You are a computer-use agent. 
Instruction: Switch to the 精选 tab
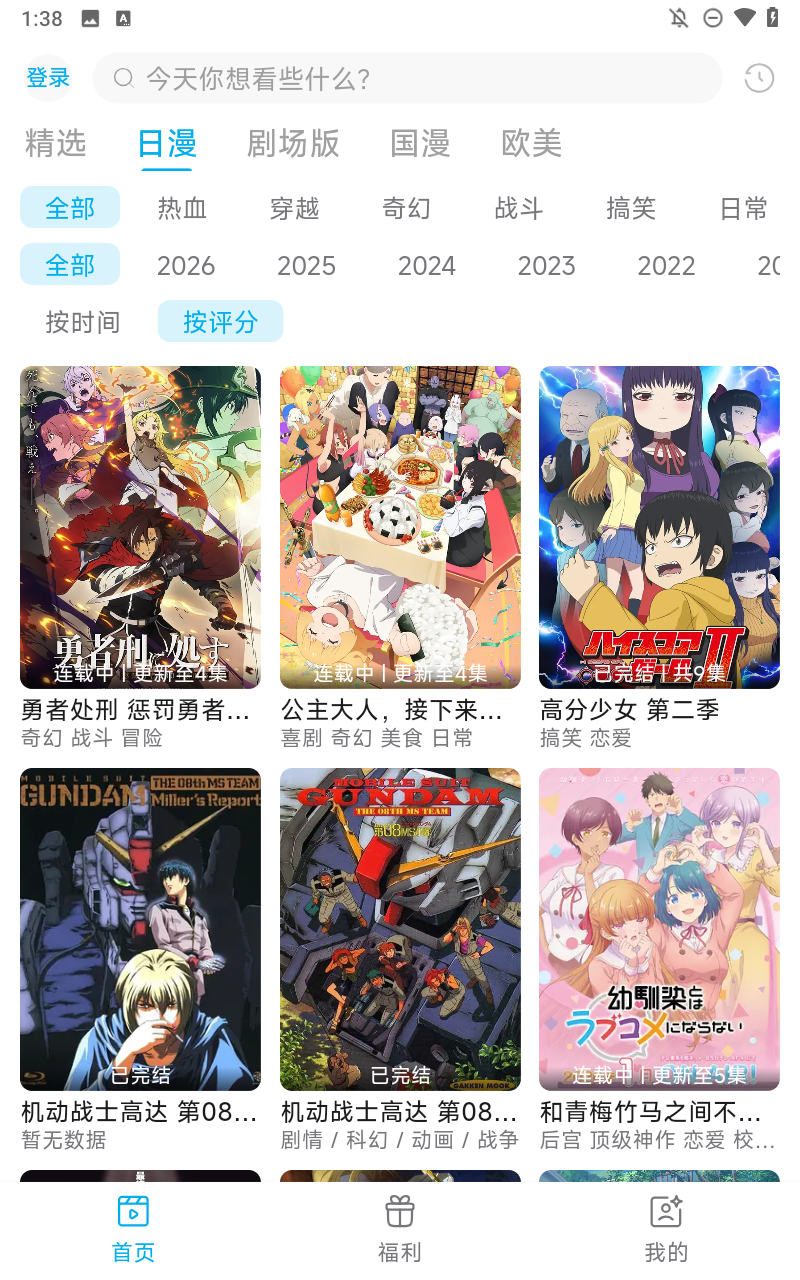coord(55,143)
